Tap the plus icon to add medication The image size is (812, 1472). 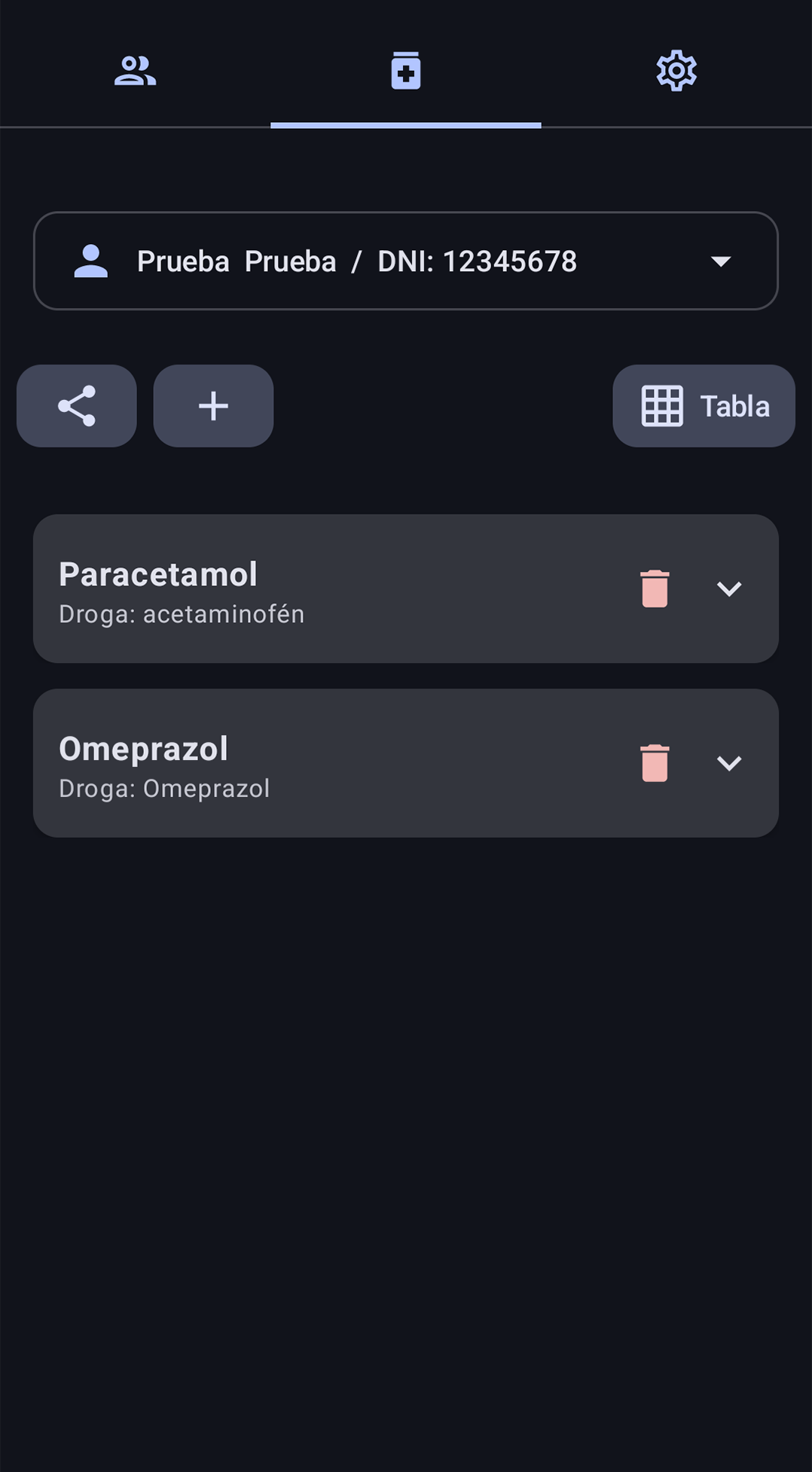(x=213, y=405)
